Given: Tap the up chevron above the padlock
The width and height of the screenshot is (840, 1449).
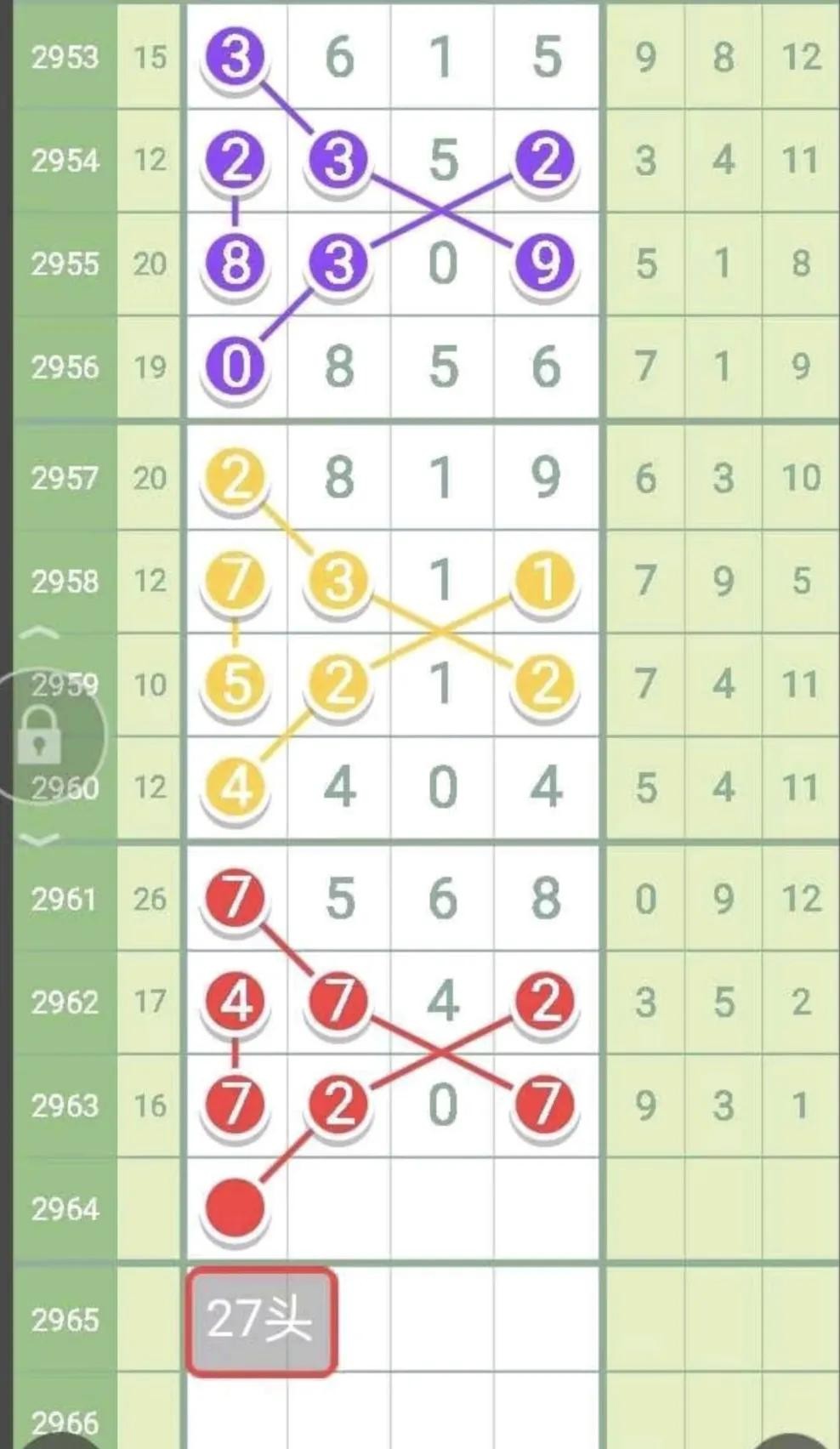Looking at the screenshot, I should 39,634.
